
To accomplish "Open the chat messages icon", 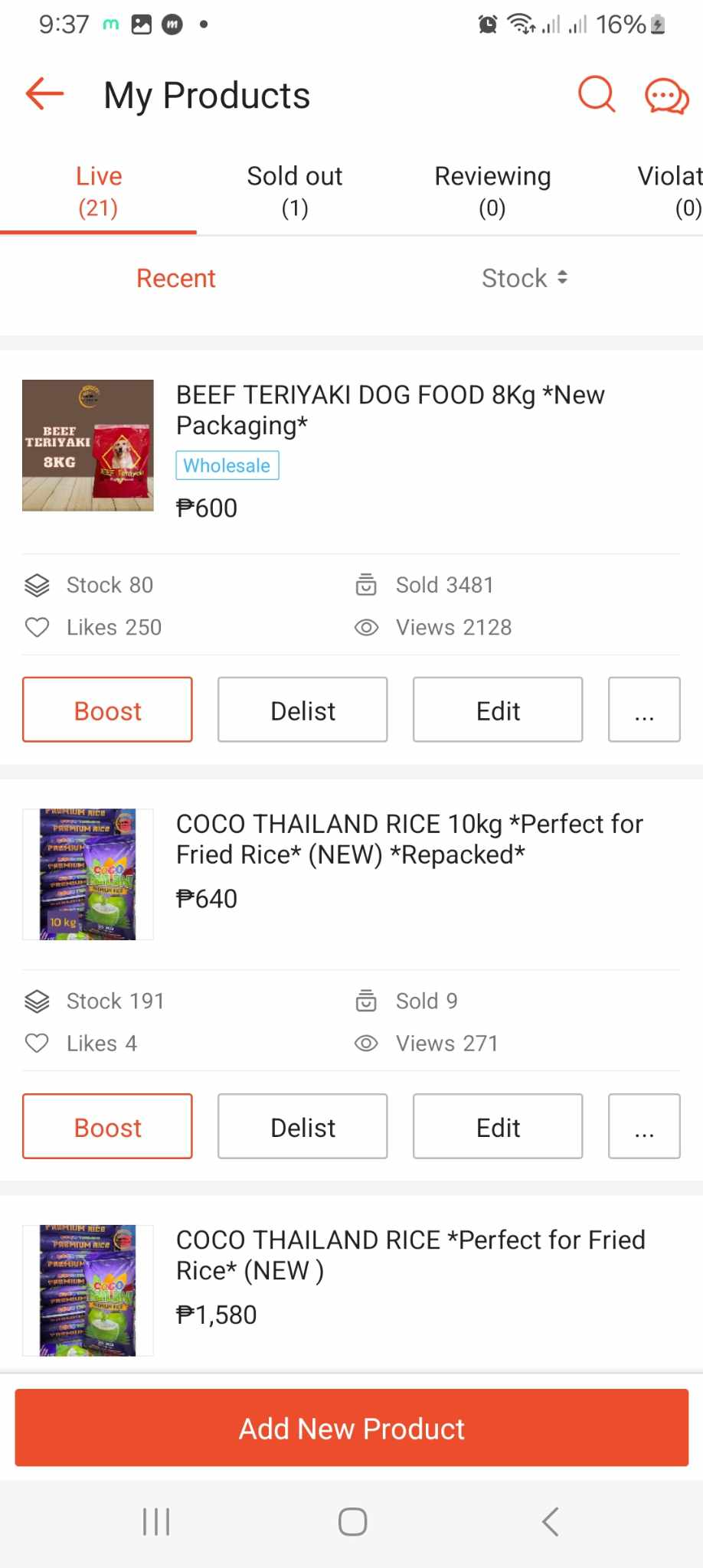I will click(666, 96).
